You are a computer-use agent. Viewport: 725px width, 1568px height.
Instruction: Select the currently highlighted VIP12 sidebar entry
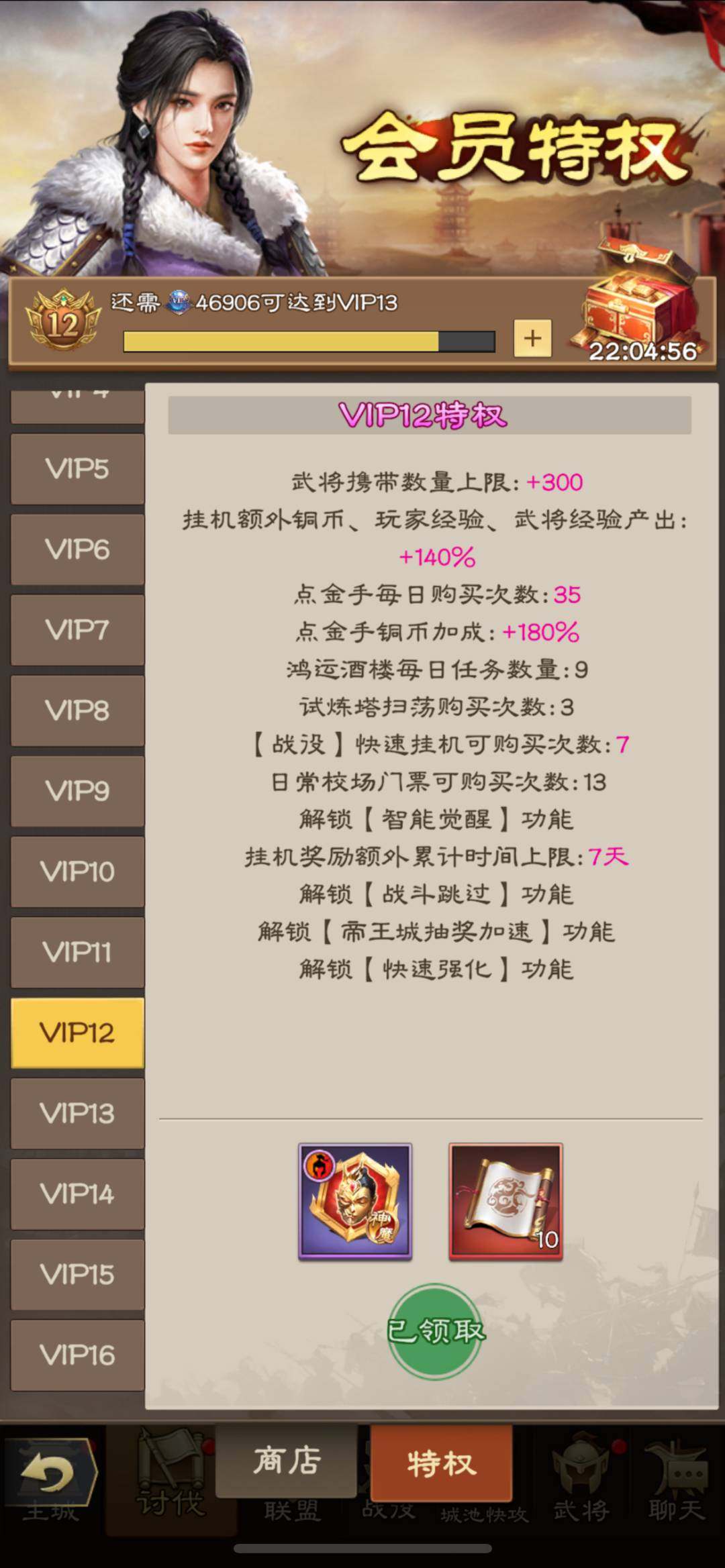click(77, 1033)
